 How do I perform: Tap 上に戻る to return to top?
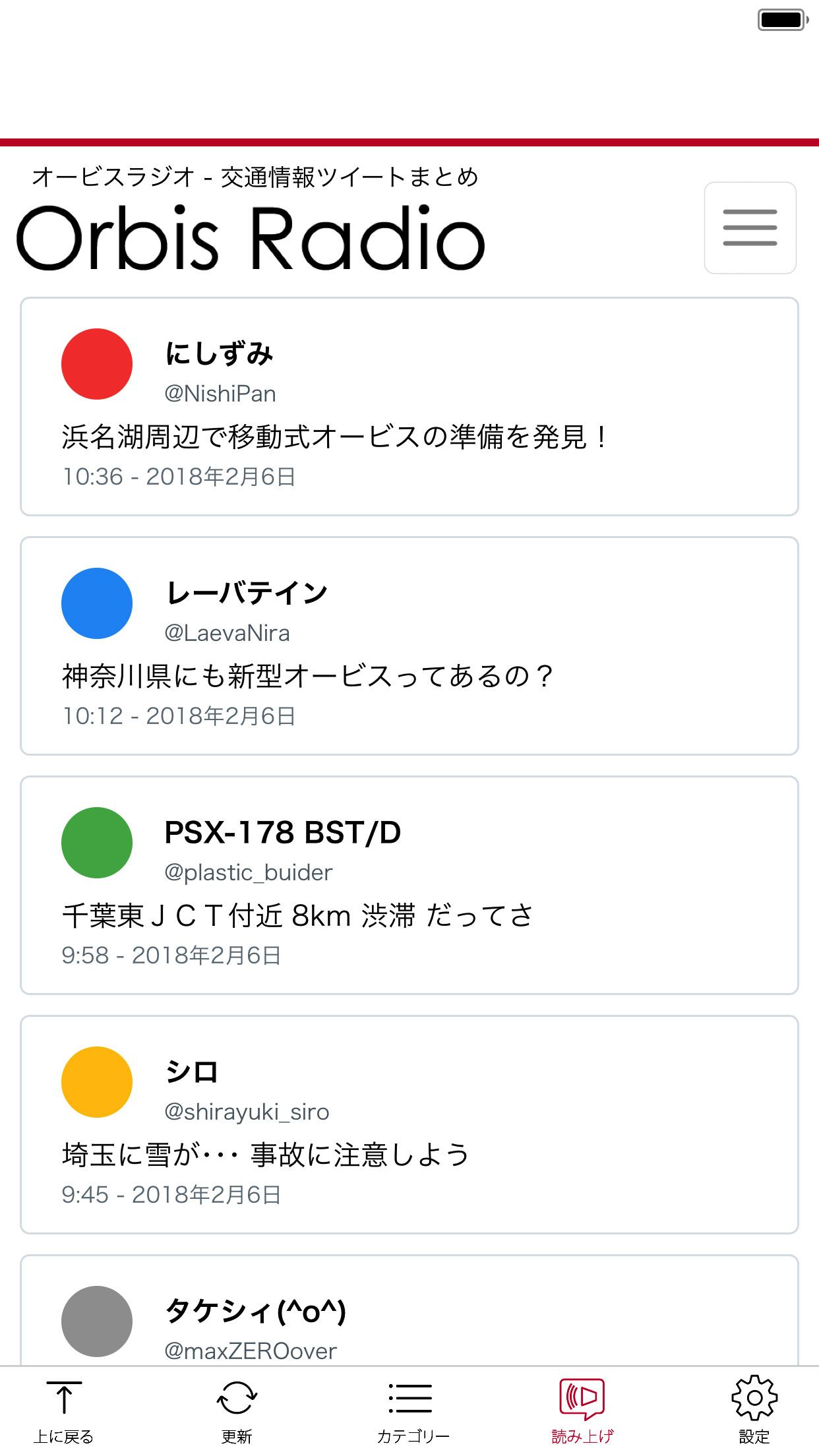click(64, 1411)
